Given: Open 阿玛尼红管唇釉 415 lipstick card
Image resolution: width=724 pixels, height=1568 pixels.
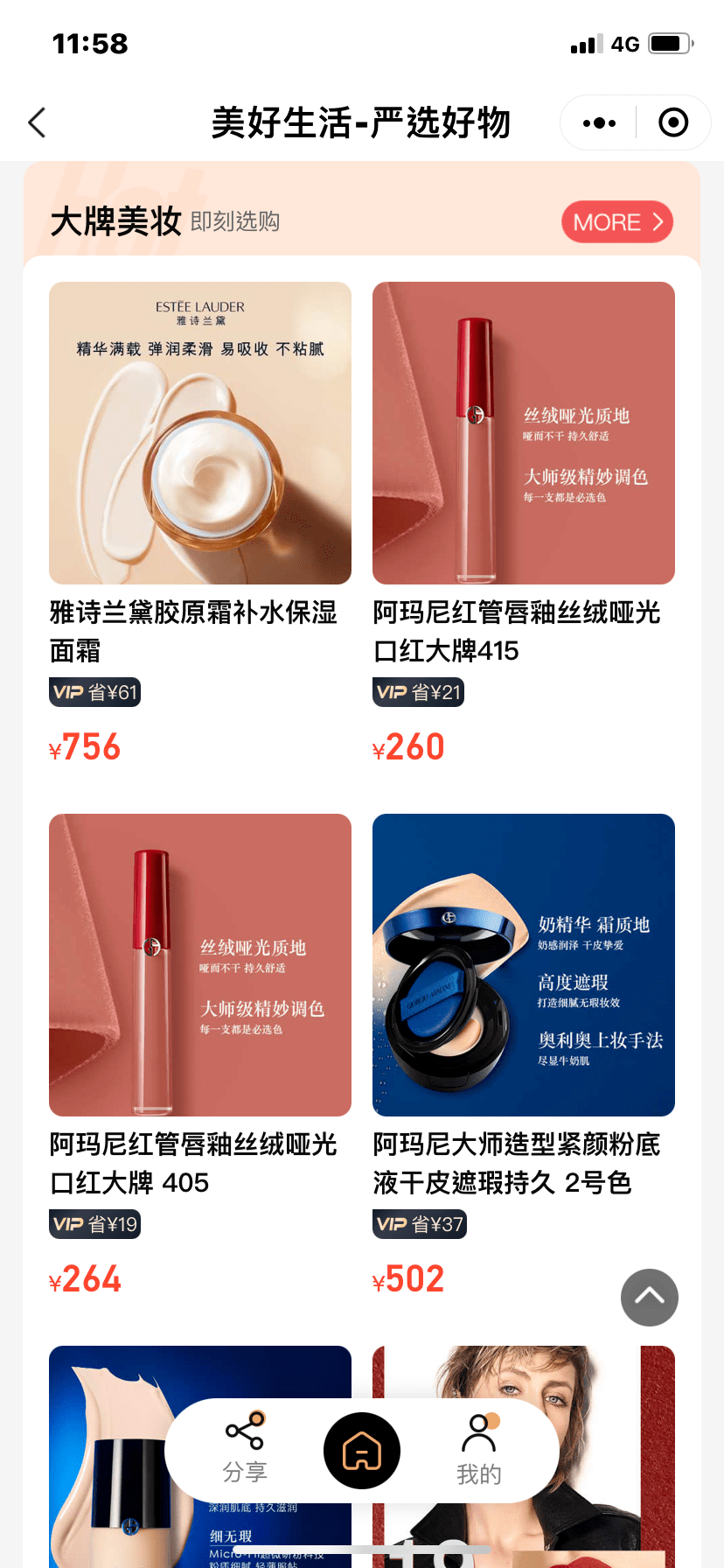Looking at the screenshot, I should pos(524,433).
